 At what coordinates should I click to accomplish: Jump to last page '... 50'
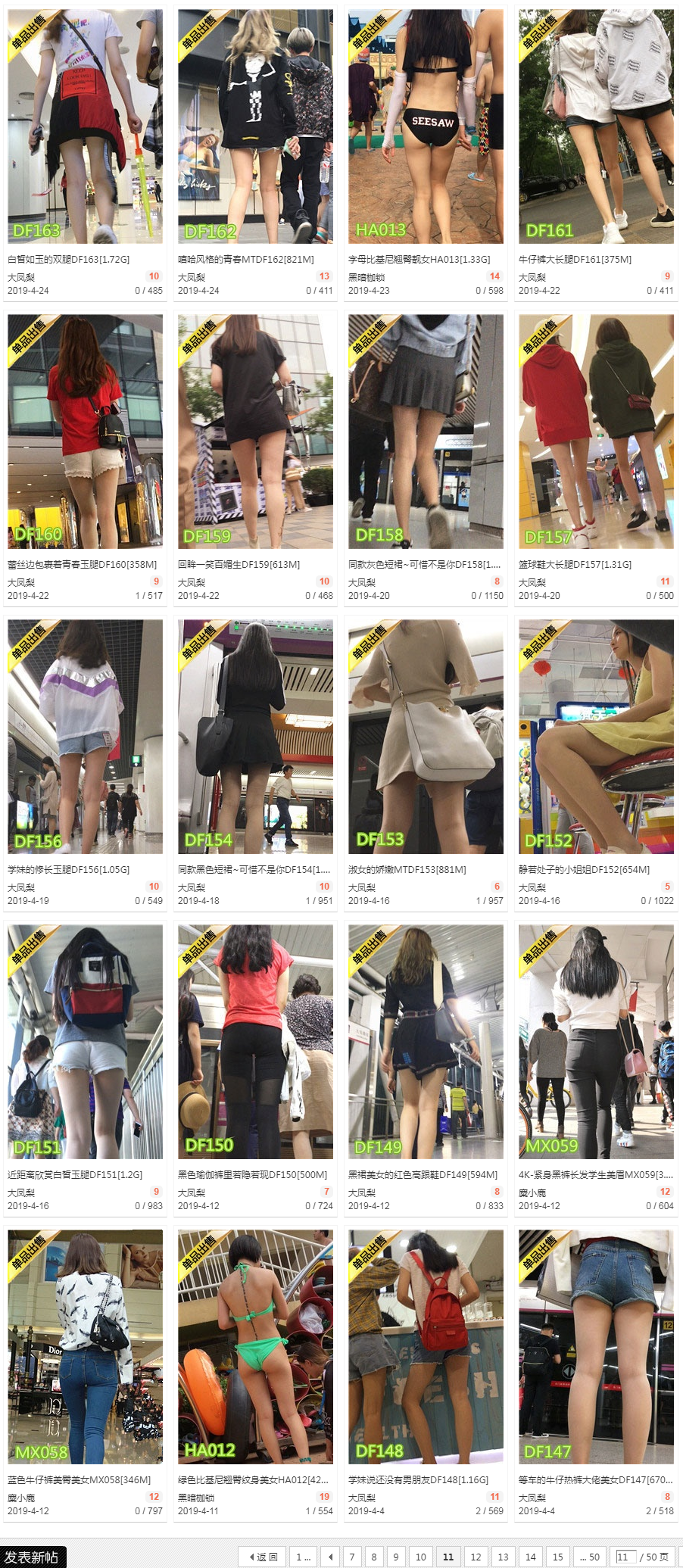point(589,1557)
